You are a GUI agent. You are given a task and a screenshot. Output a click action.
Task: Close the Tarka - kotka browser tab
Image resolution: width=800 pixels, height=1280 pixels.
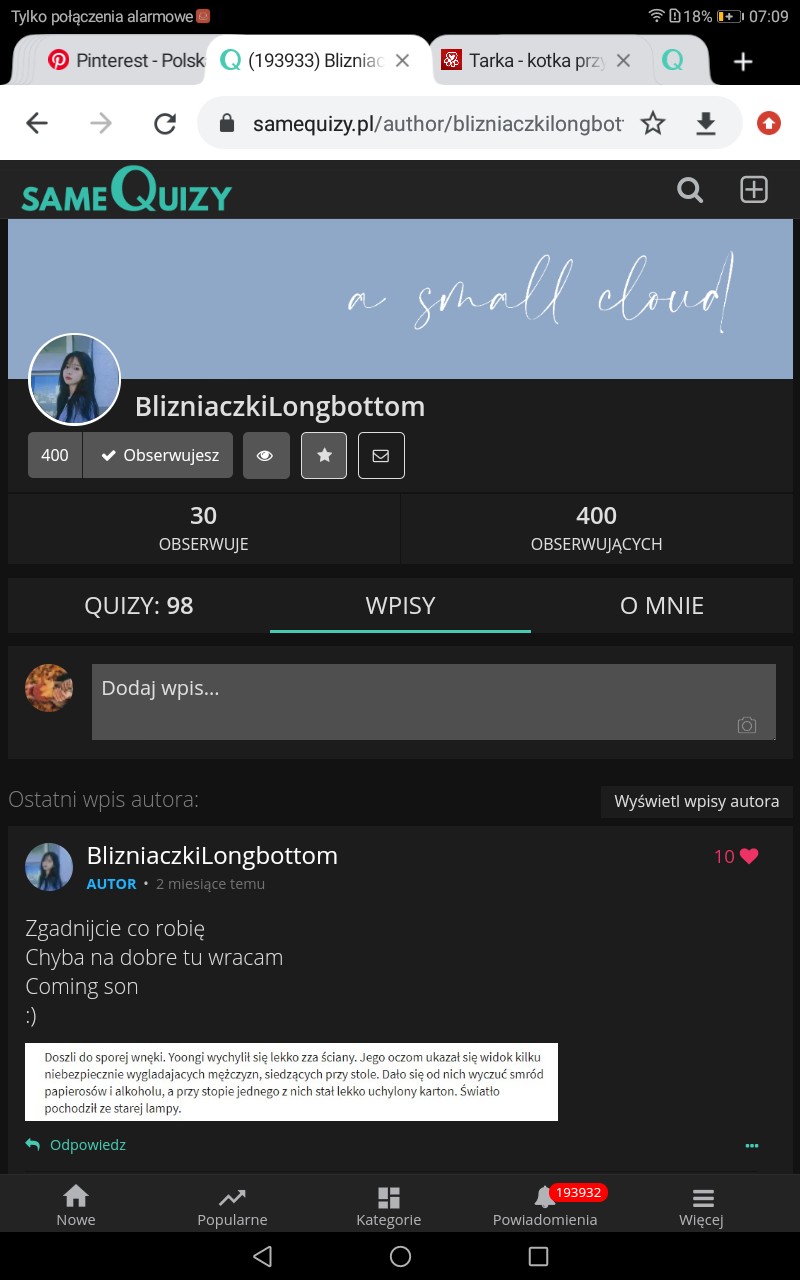(x=623, y=61)
